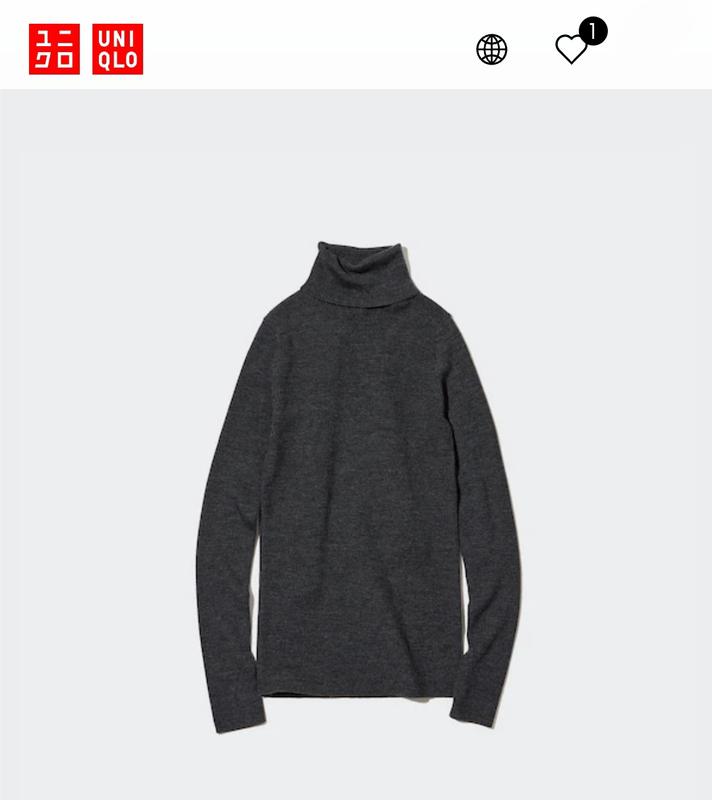
Task: Go to the UNIQLO home page
Action: (x=86, y=49)
